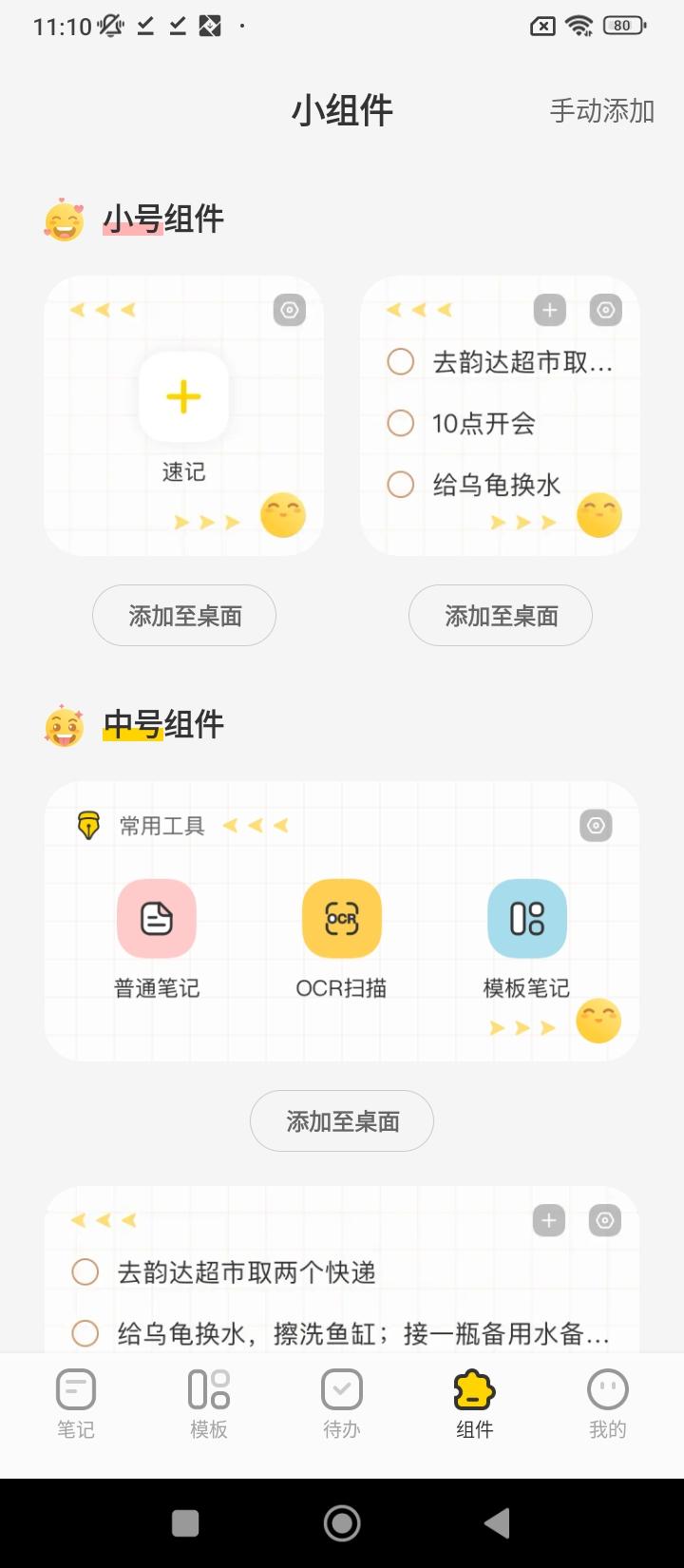Tap the smiley face in the todo widget
Viewport: 684px width, 1568px height.
[x=598, y=515]
